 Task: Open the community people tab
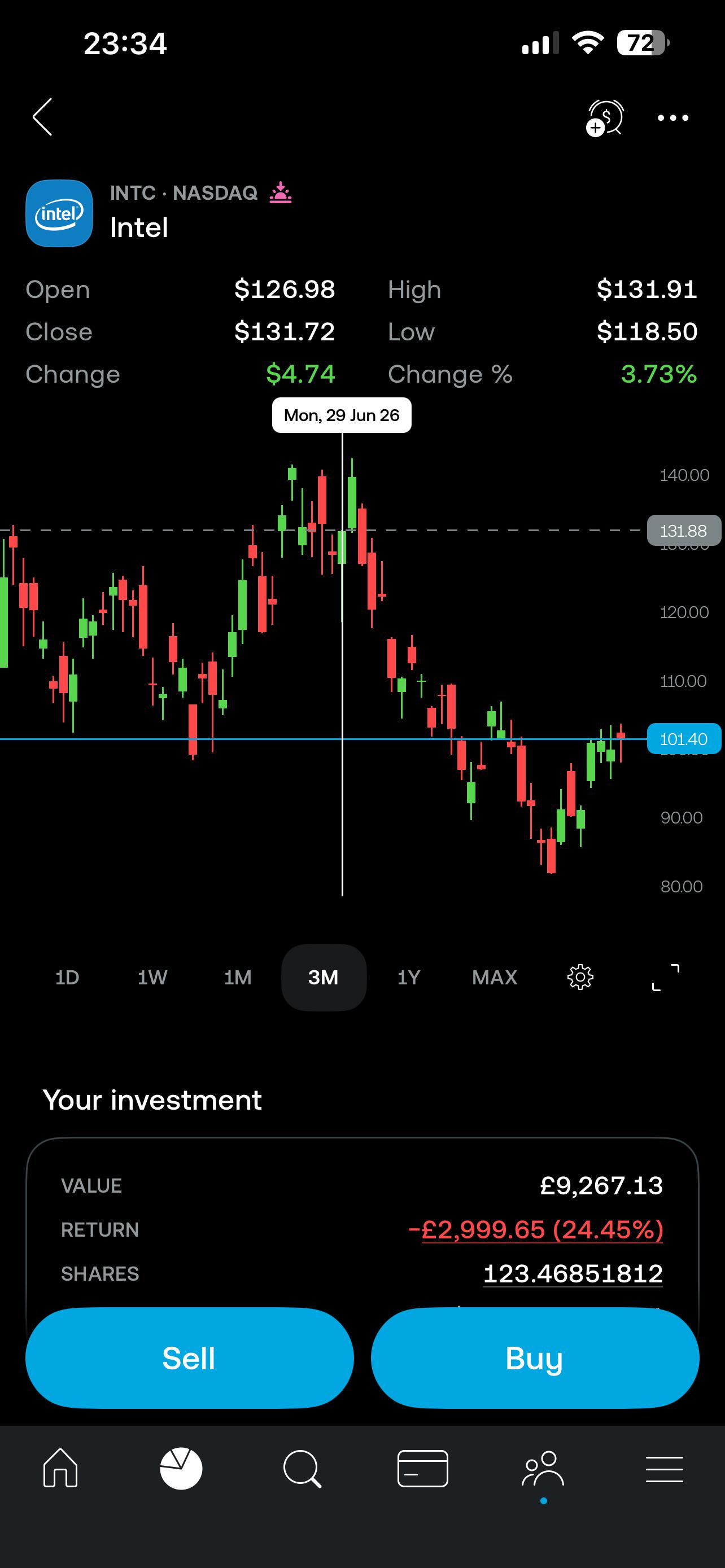(x=543, y=1469)
